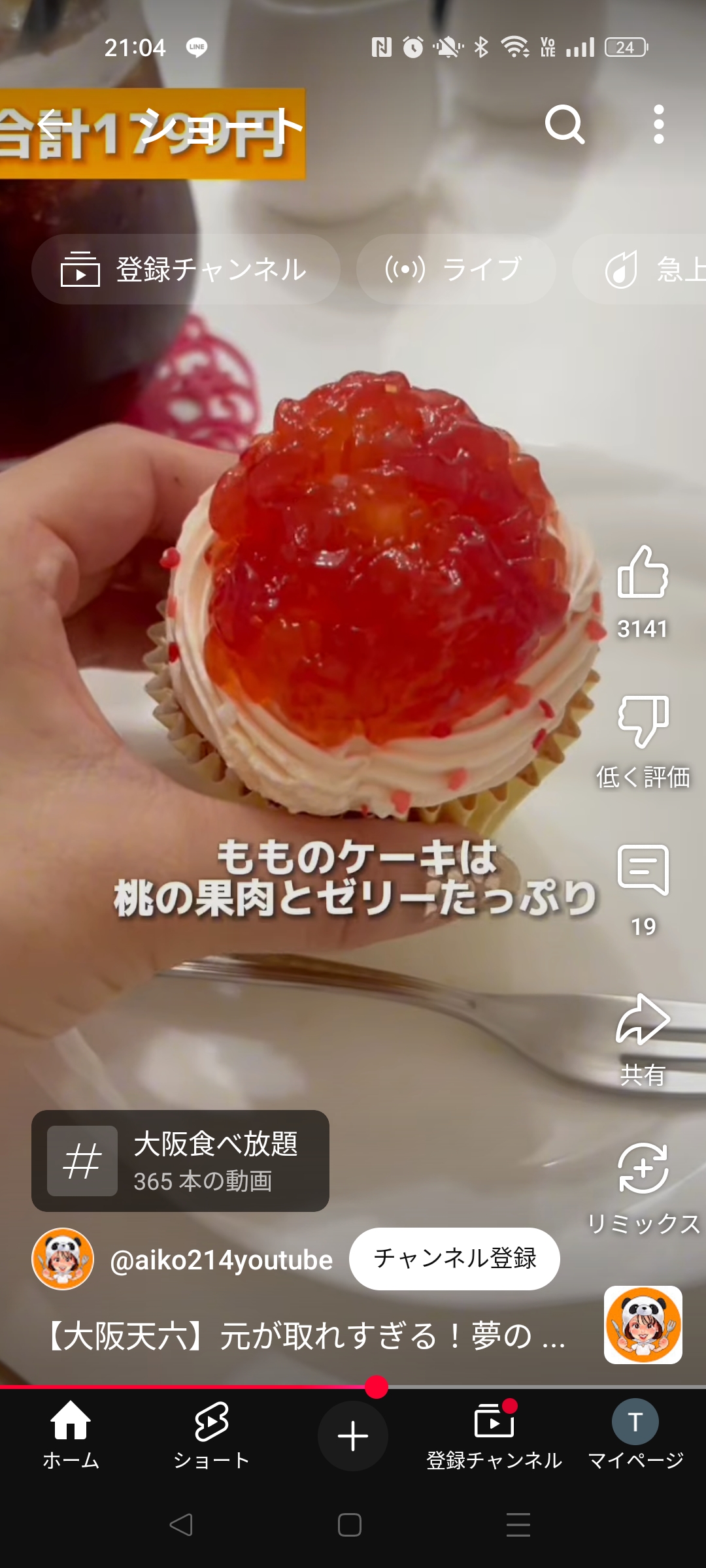The height and width of the screenshot is (1568, 706).
Task: Like this Short with thumbs up
Action: coord(643,573)
